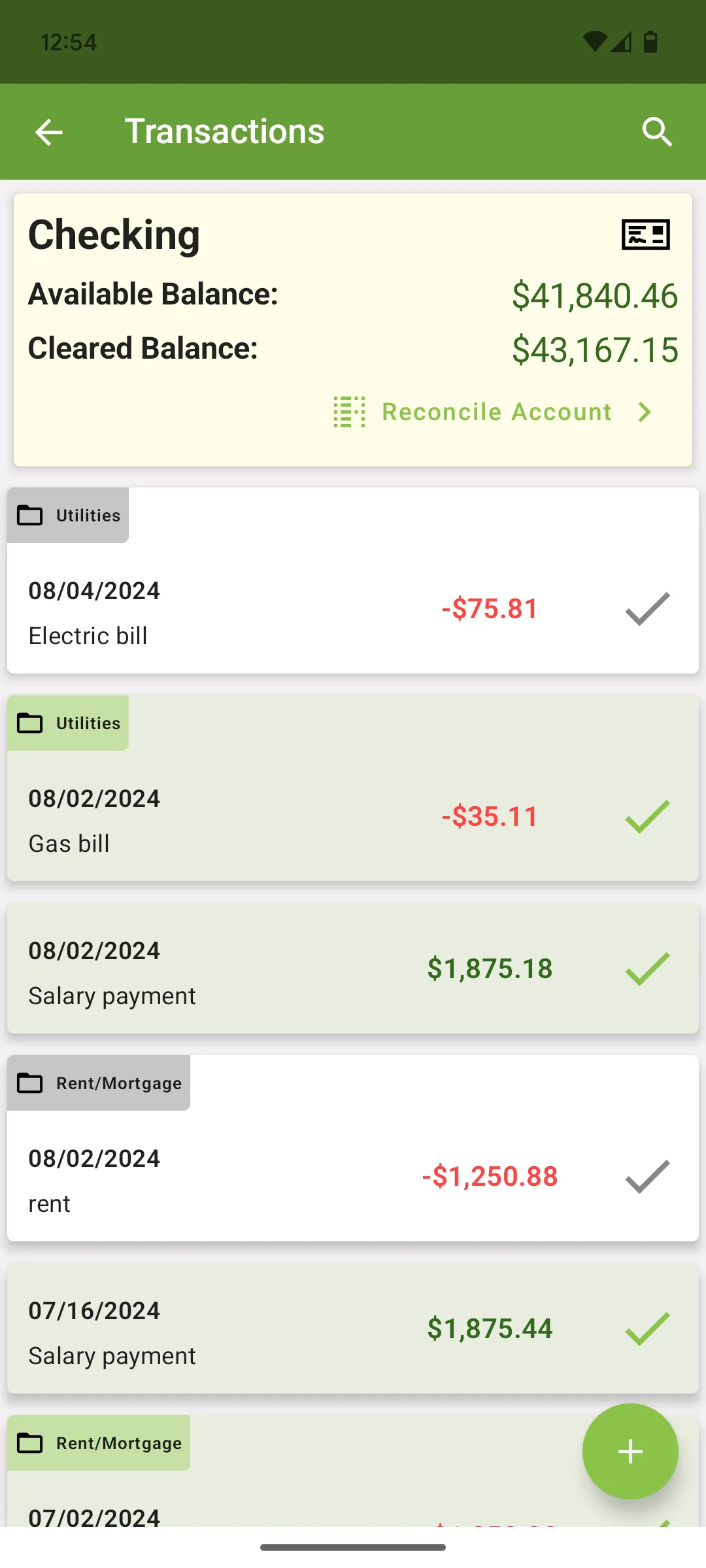
Task: Uncheck cleared on the 08/02 Salary payment
Action: 648,968
